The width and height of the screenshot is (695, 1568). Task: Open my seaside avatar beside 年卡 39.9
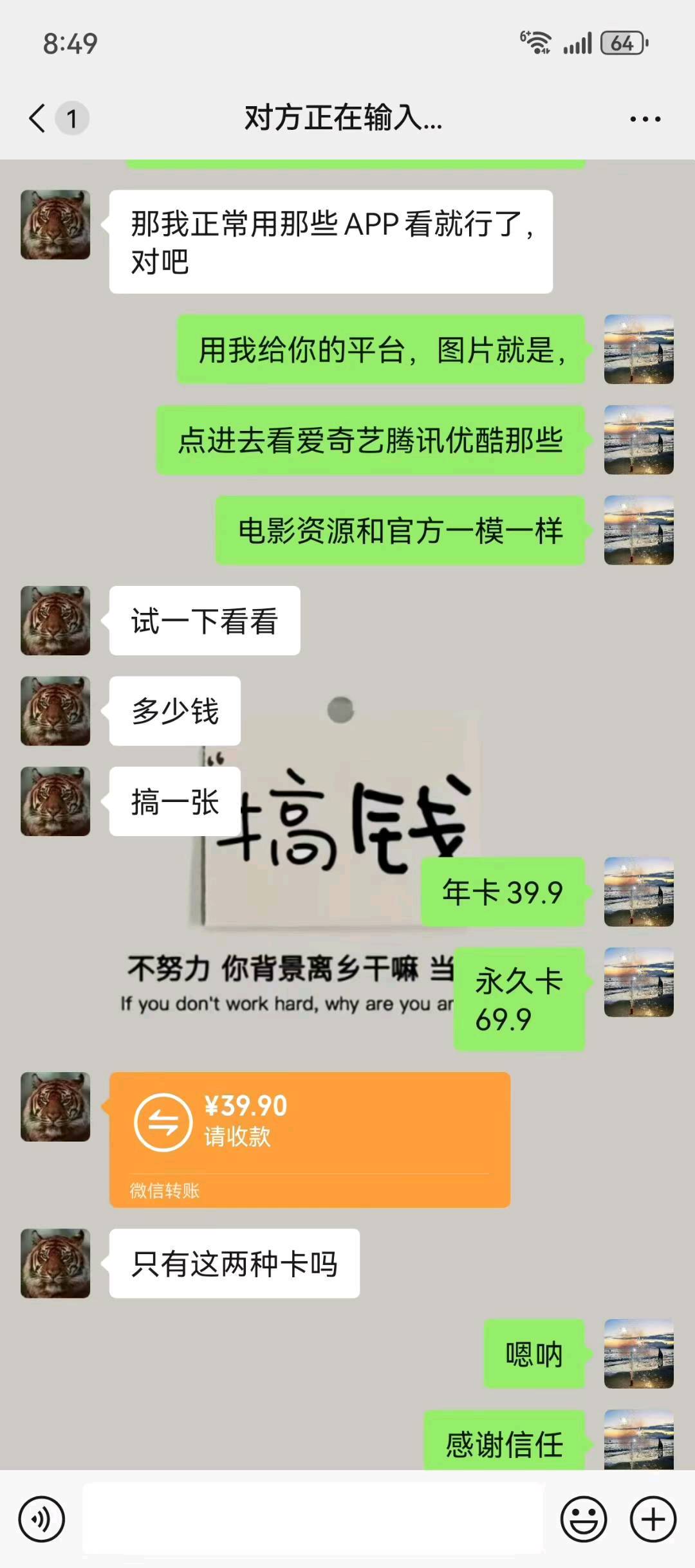638,892
